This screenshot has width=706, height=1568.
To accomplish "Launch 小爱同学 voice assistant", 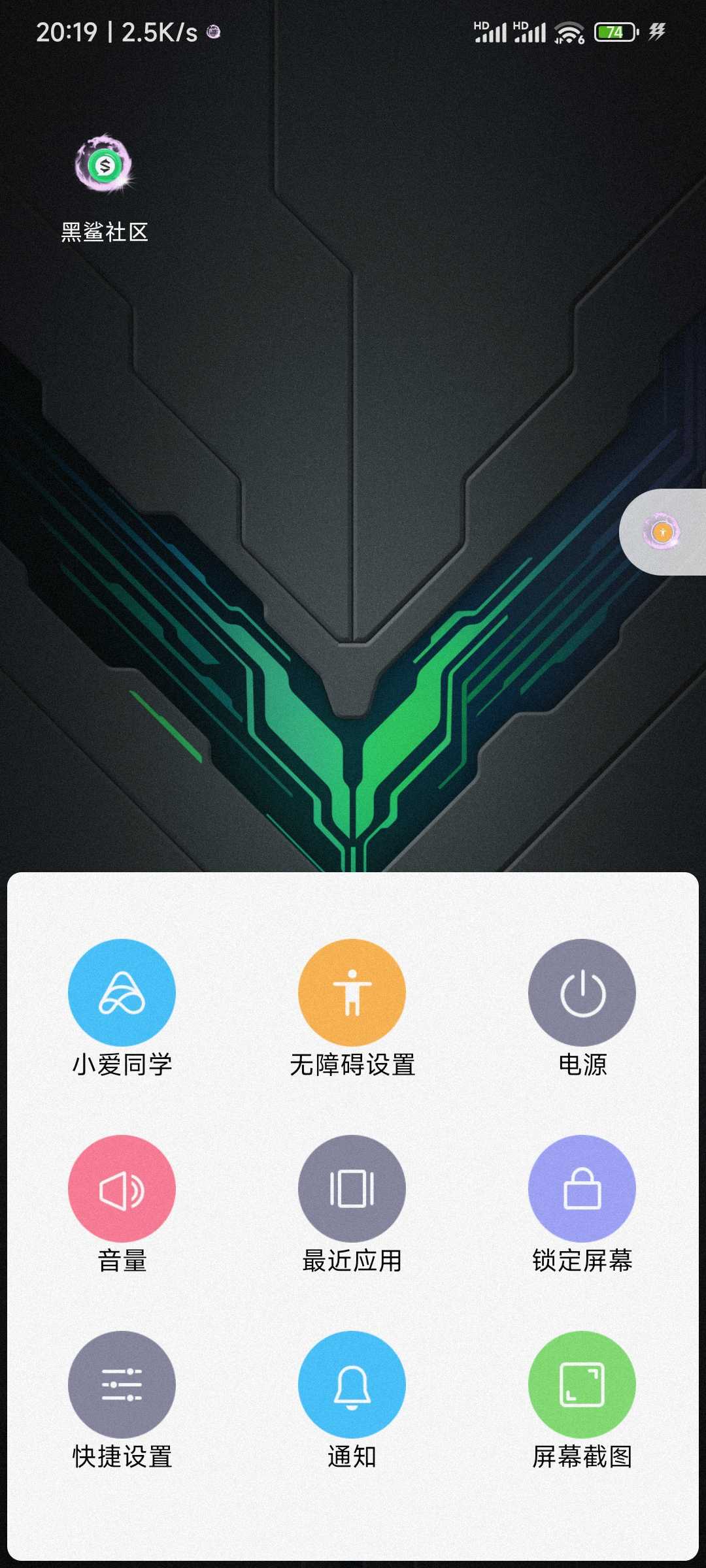I will [x=122, y=992].
